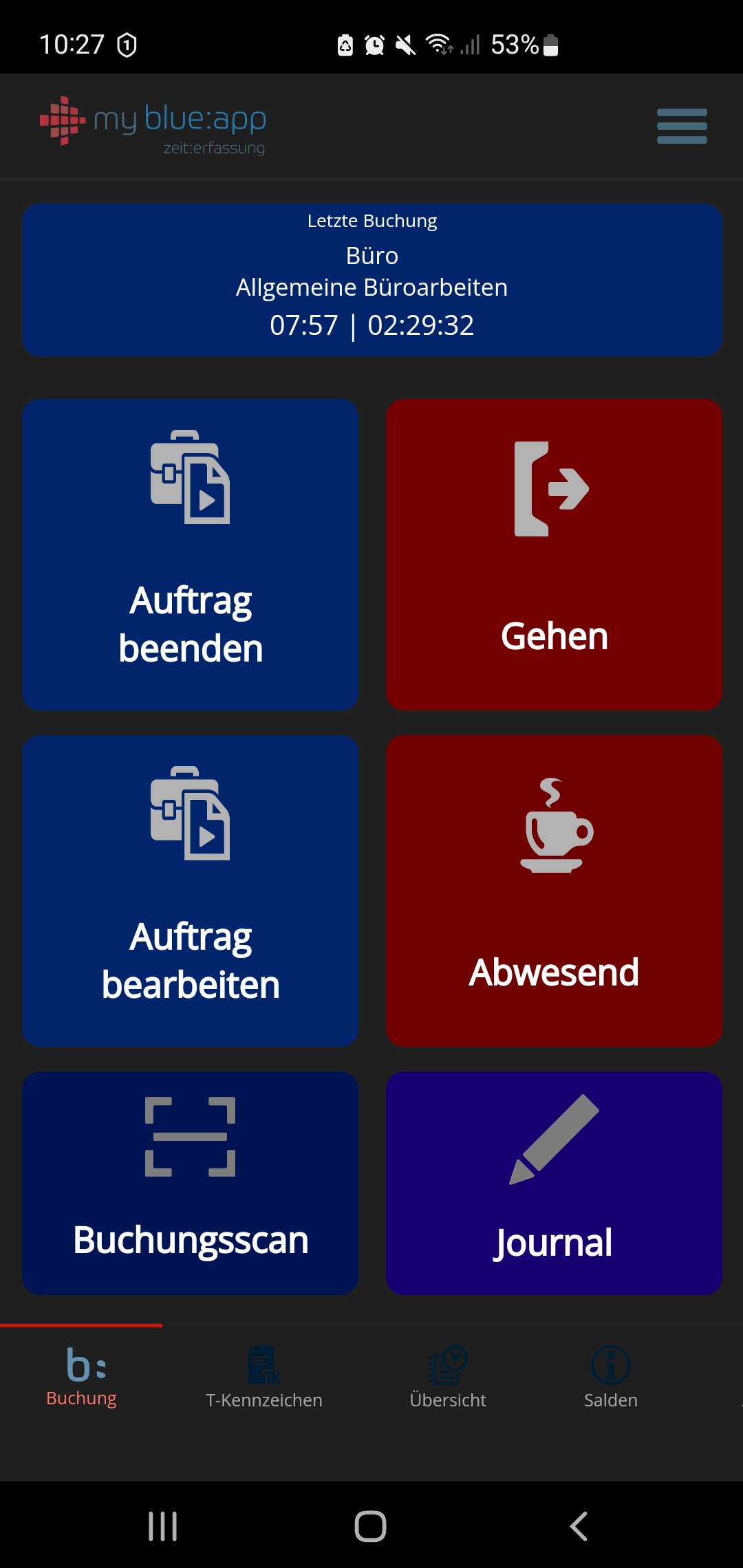
Task: Mark yourself as Abwesend
Action: coord(554,891)
